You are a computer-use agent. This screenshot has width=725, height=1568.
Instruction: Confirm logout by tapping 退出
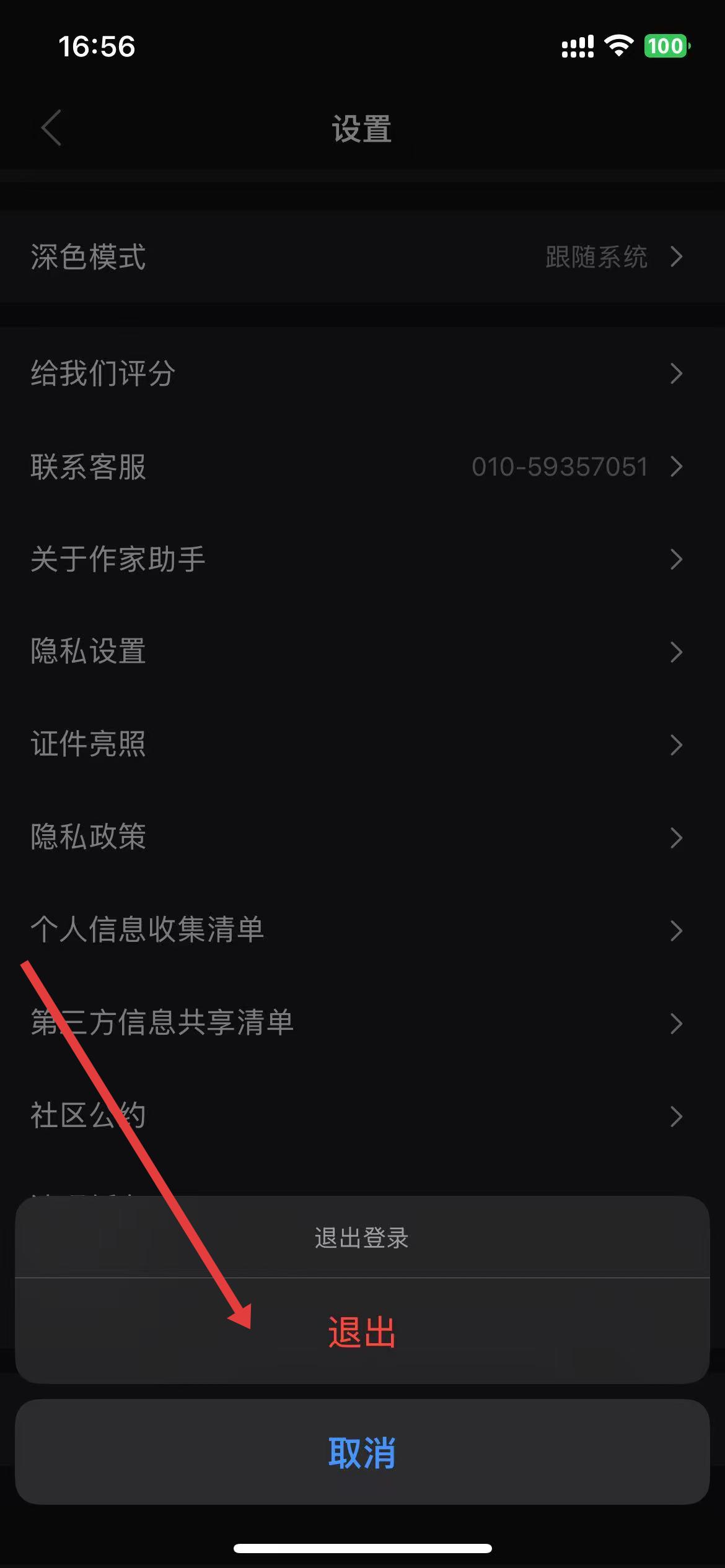coord(362,1332)
